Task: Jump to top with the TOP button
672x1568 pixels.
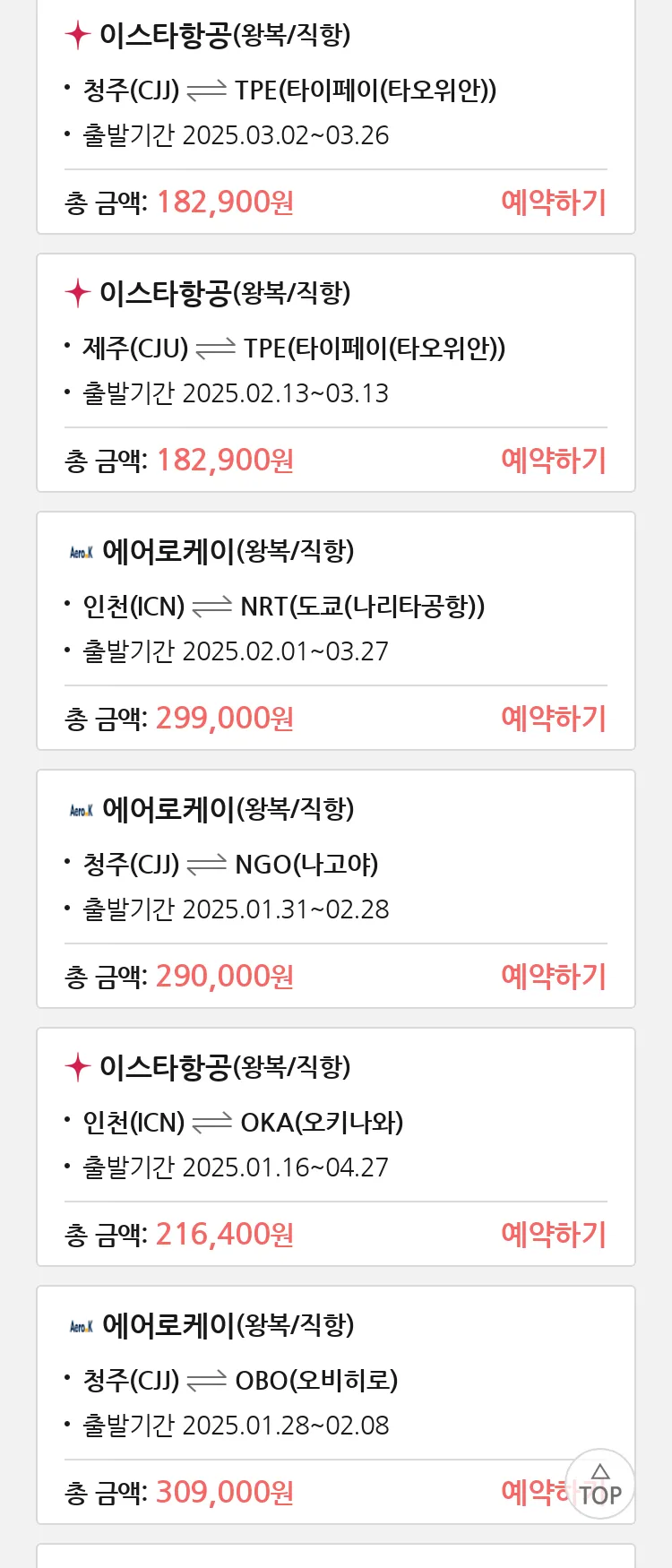Action: [600, 1485]
